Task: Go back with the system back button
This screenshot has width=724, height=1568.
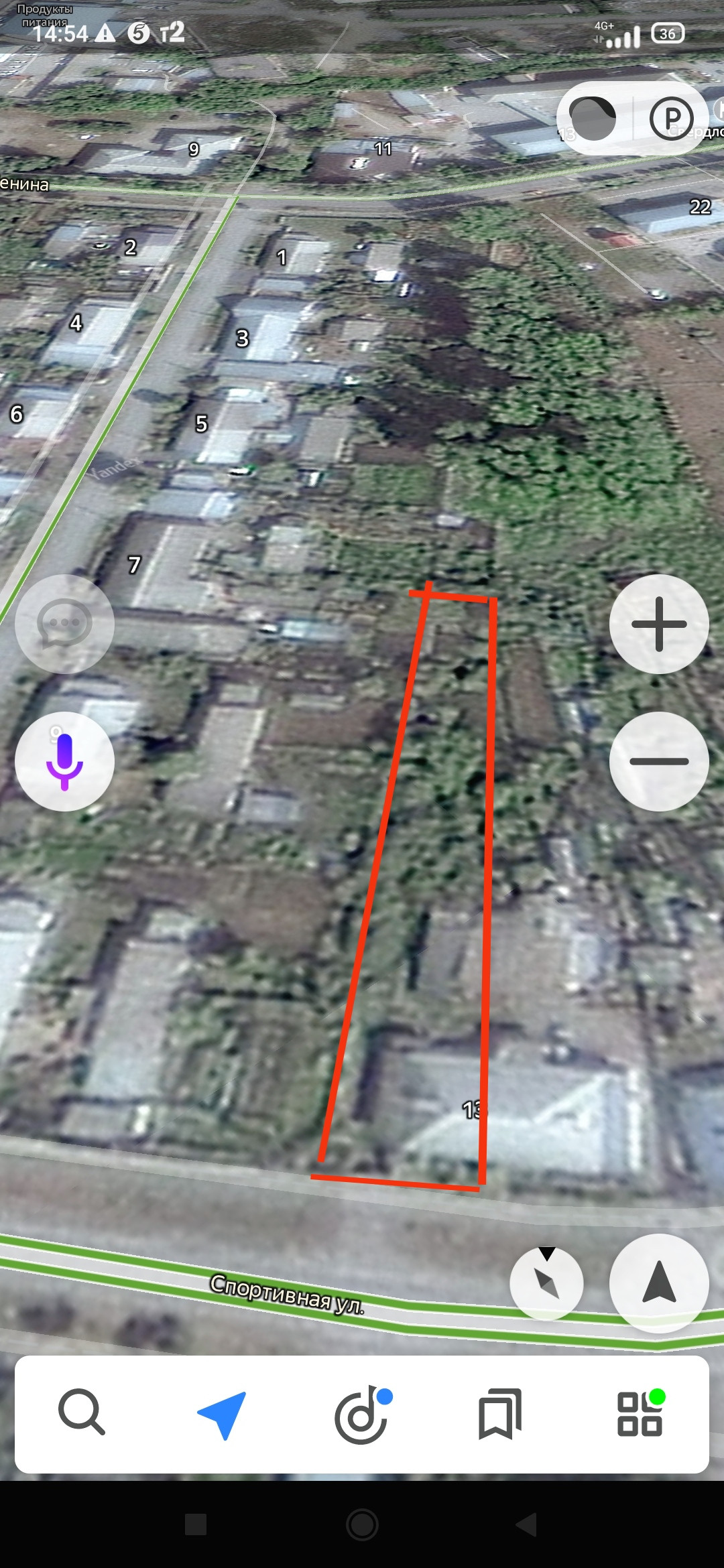Action: coord(527,1525)
